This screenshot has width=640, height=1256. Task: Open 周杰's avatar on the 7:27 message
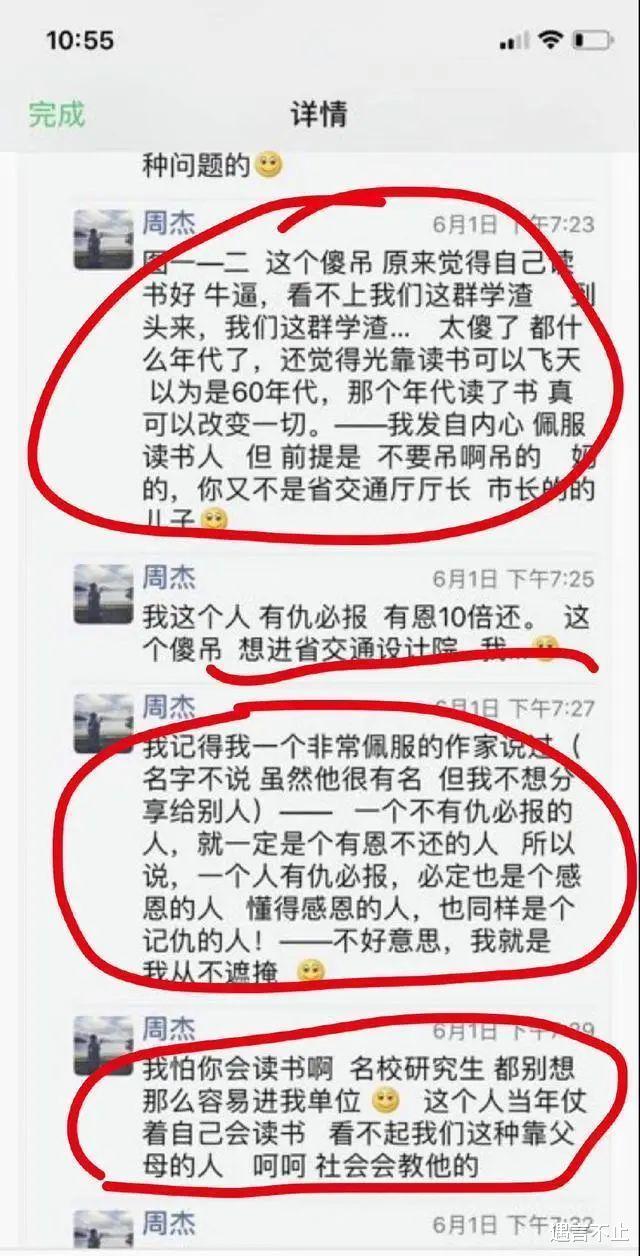[x=103, y=724]
